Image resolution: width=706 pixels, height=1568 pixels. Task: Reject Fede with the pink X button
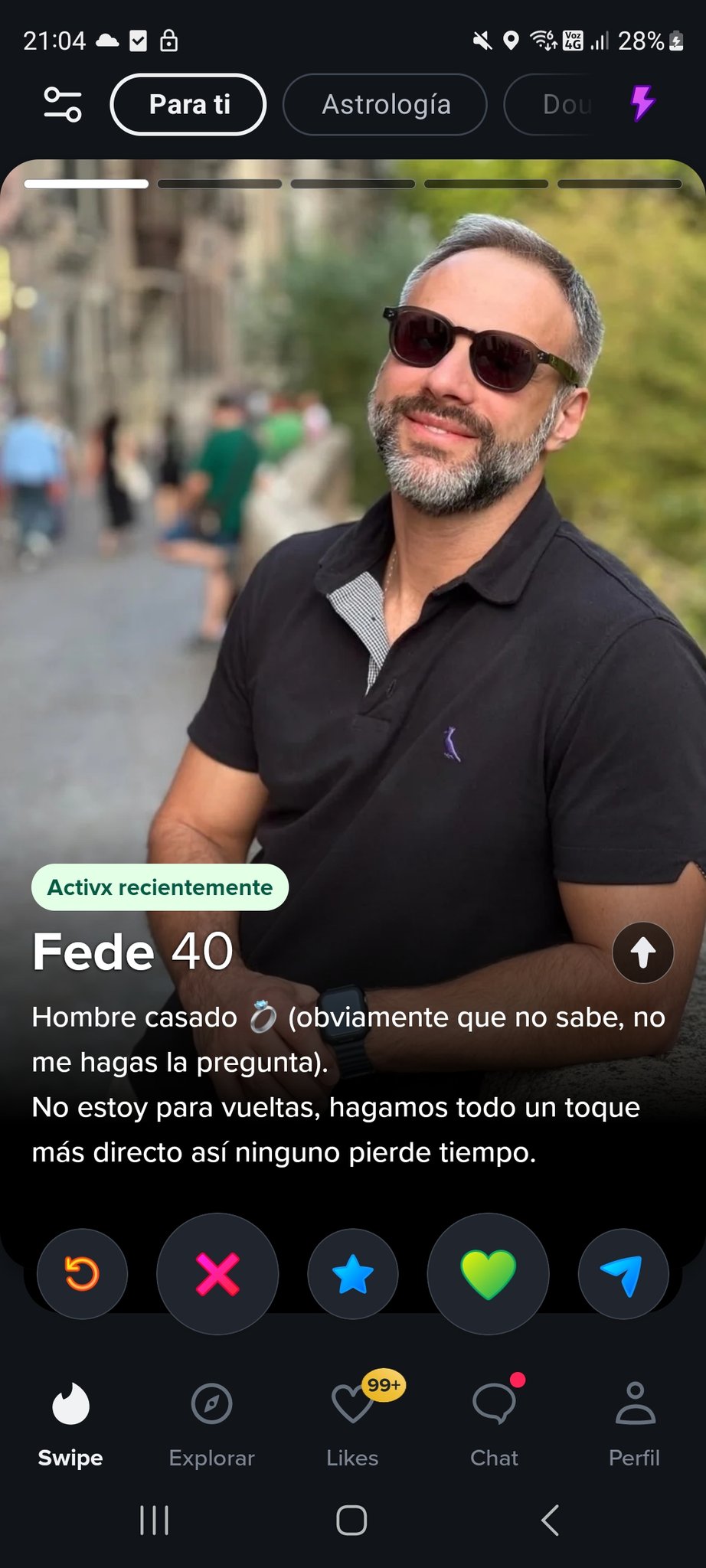click(217, 1274)
